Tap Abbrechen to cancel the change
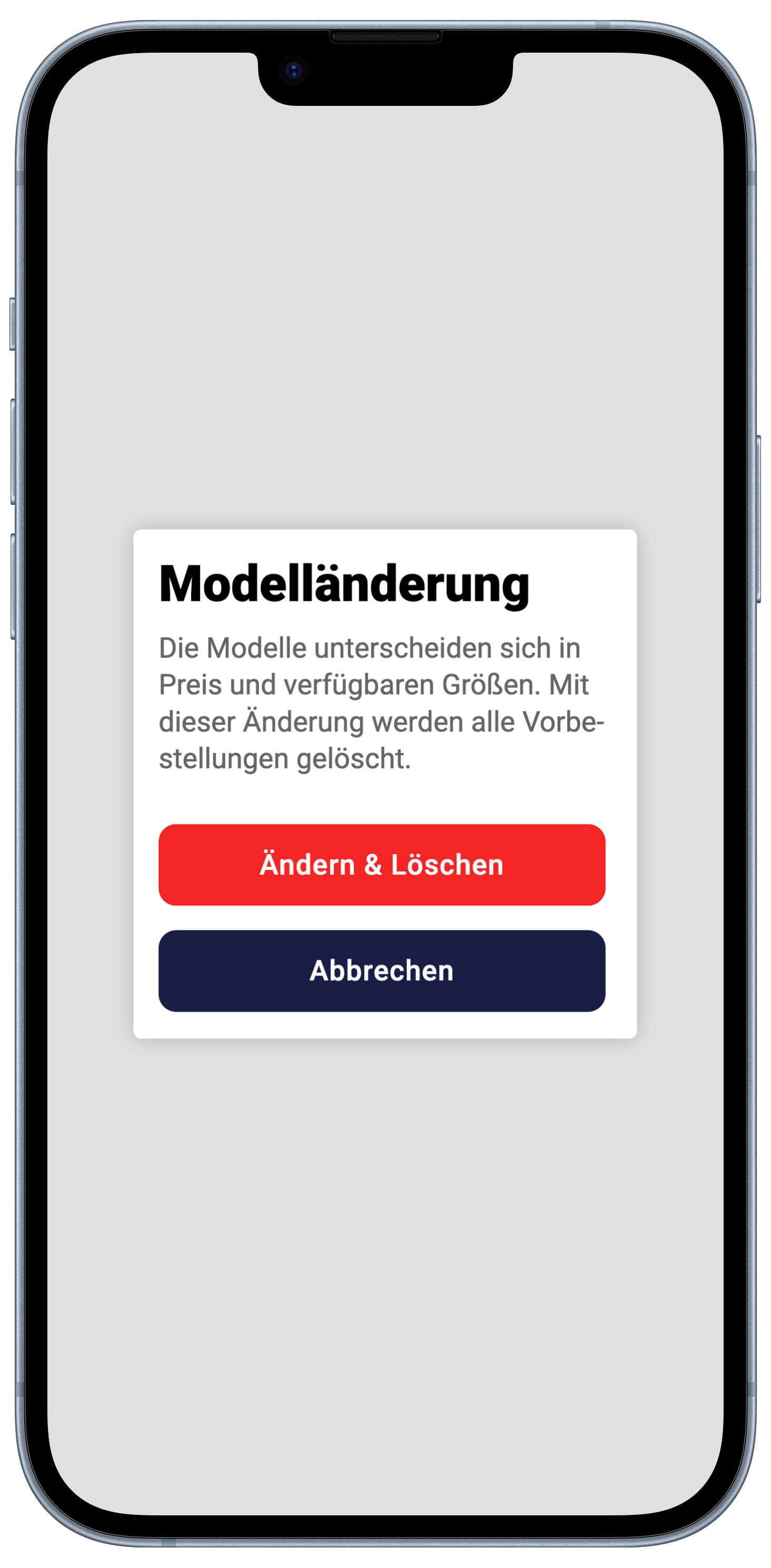This screenshot has width=771, height=1568. point(382,970)
